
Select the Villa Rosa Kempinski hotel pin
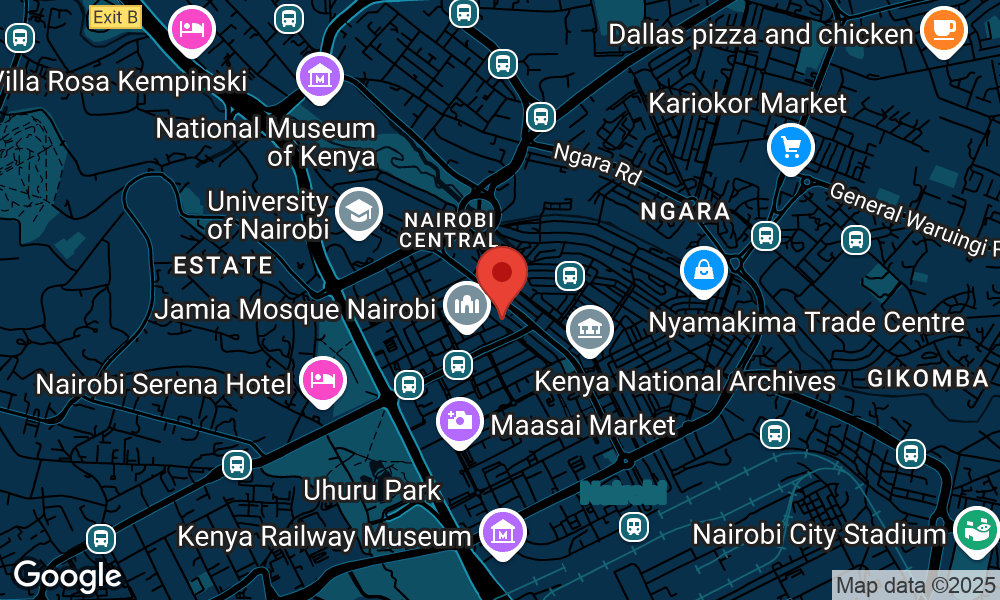190,28
